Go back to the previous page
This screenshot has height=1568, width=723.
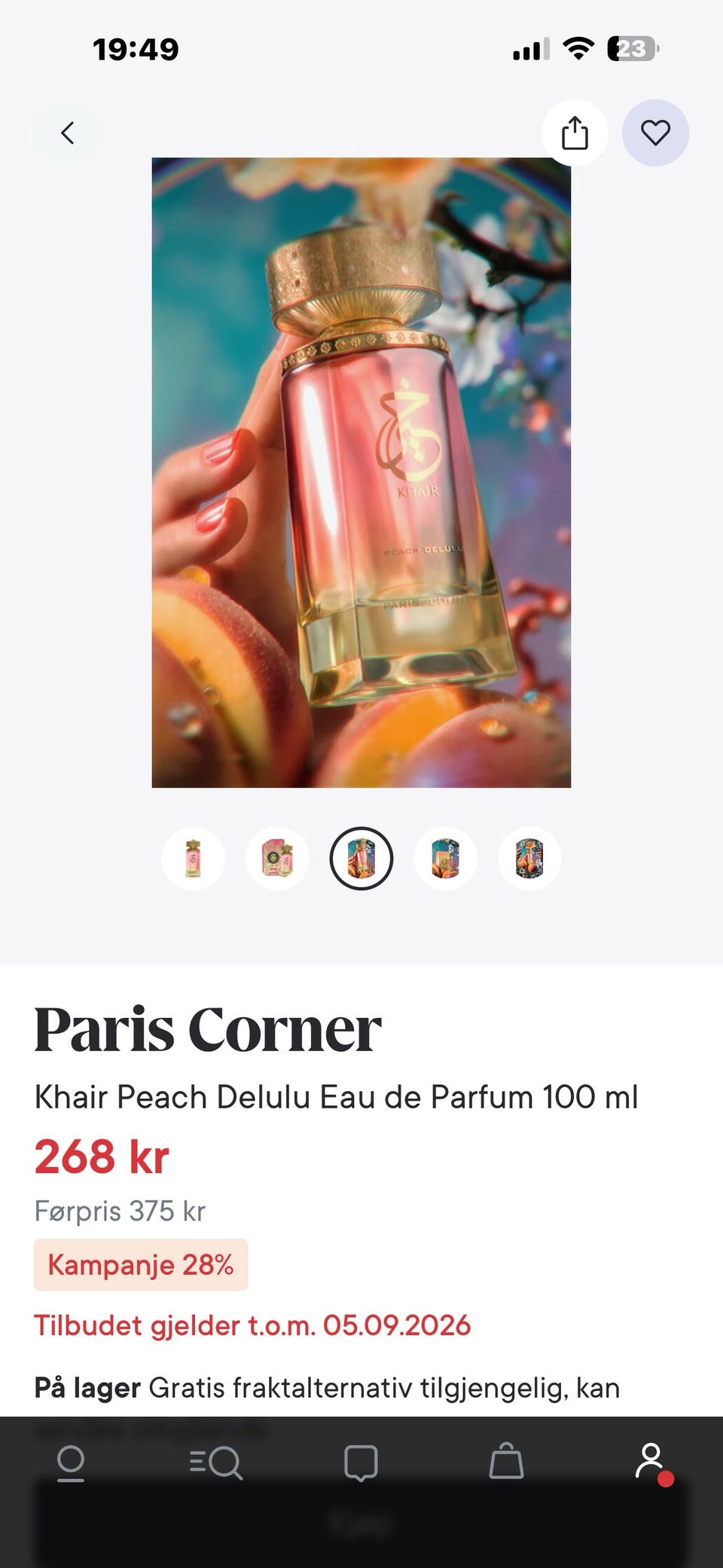(67, 133)
